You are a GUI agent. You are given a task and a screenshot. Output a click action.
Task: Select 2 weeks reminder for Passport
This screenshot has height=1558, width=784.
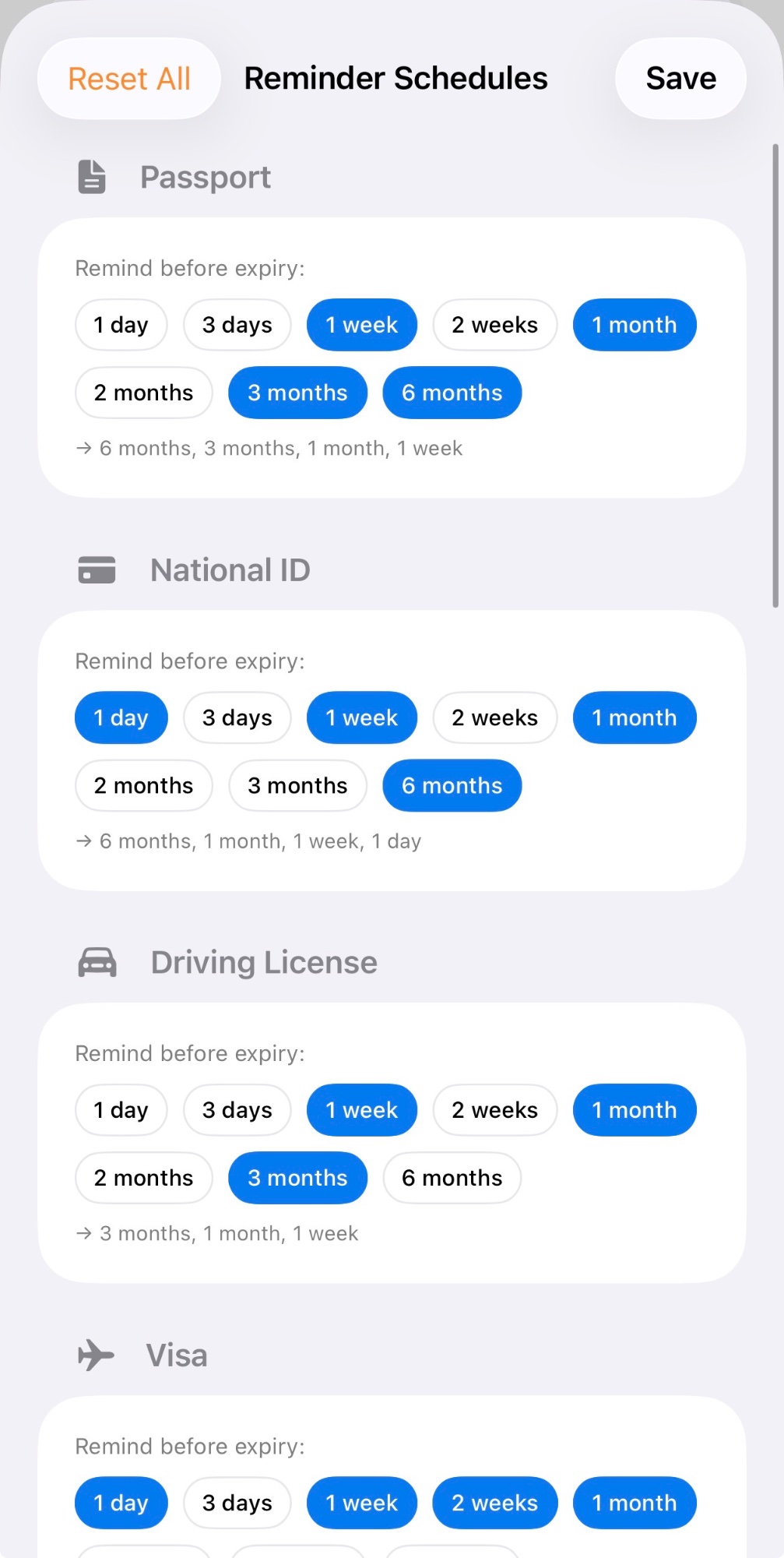494,325
